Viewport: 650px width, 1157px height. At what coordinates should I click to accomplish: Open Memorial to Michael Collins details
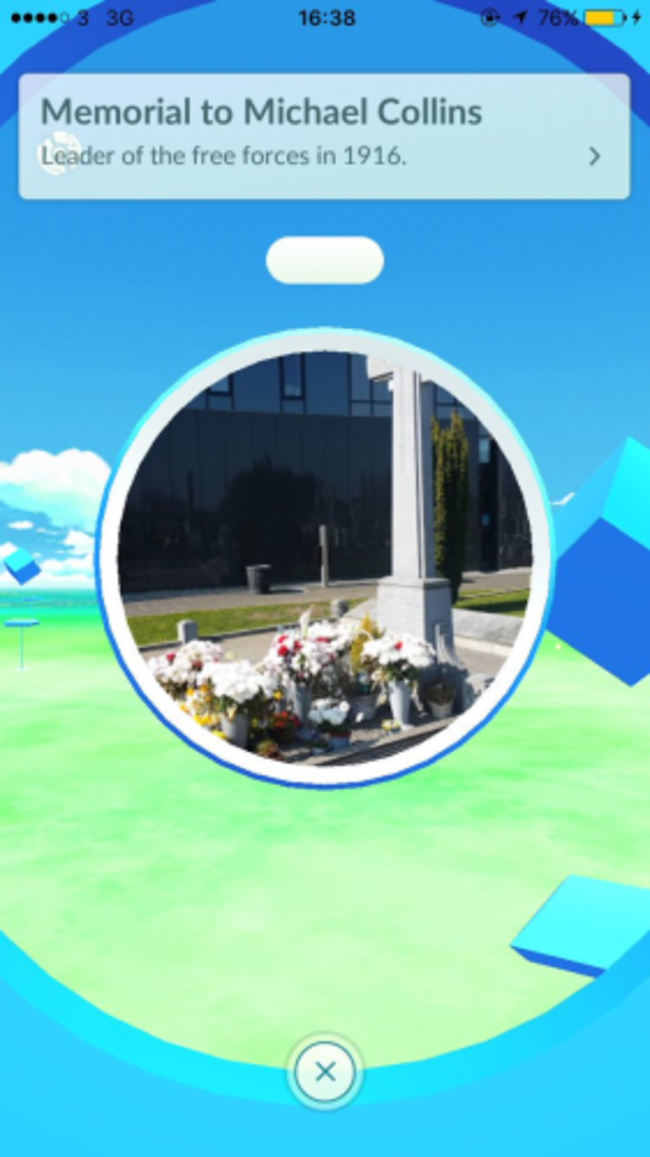594,156
